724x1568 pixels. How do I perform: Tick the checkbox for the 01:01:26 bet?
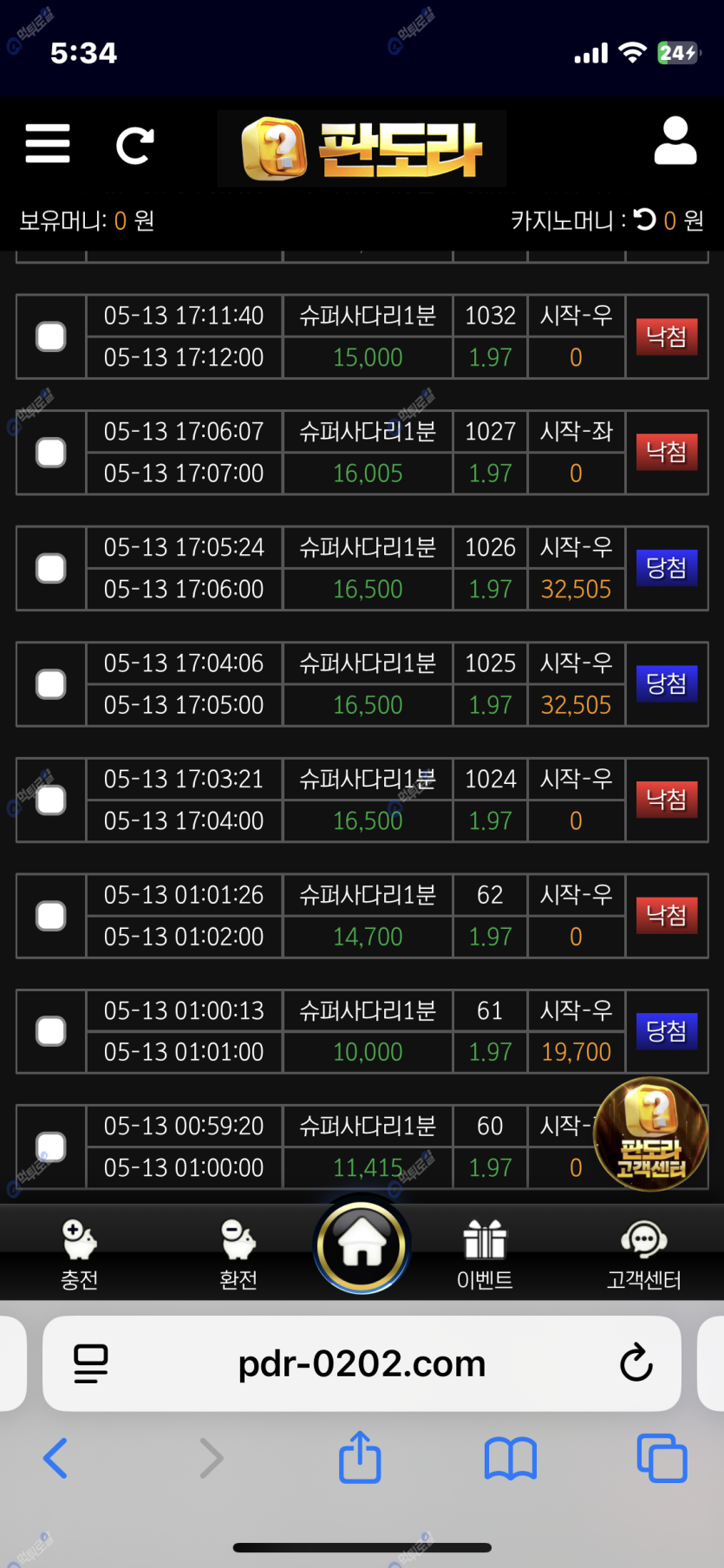pyautogui.click(x=51, y=916)
